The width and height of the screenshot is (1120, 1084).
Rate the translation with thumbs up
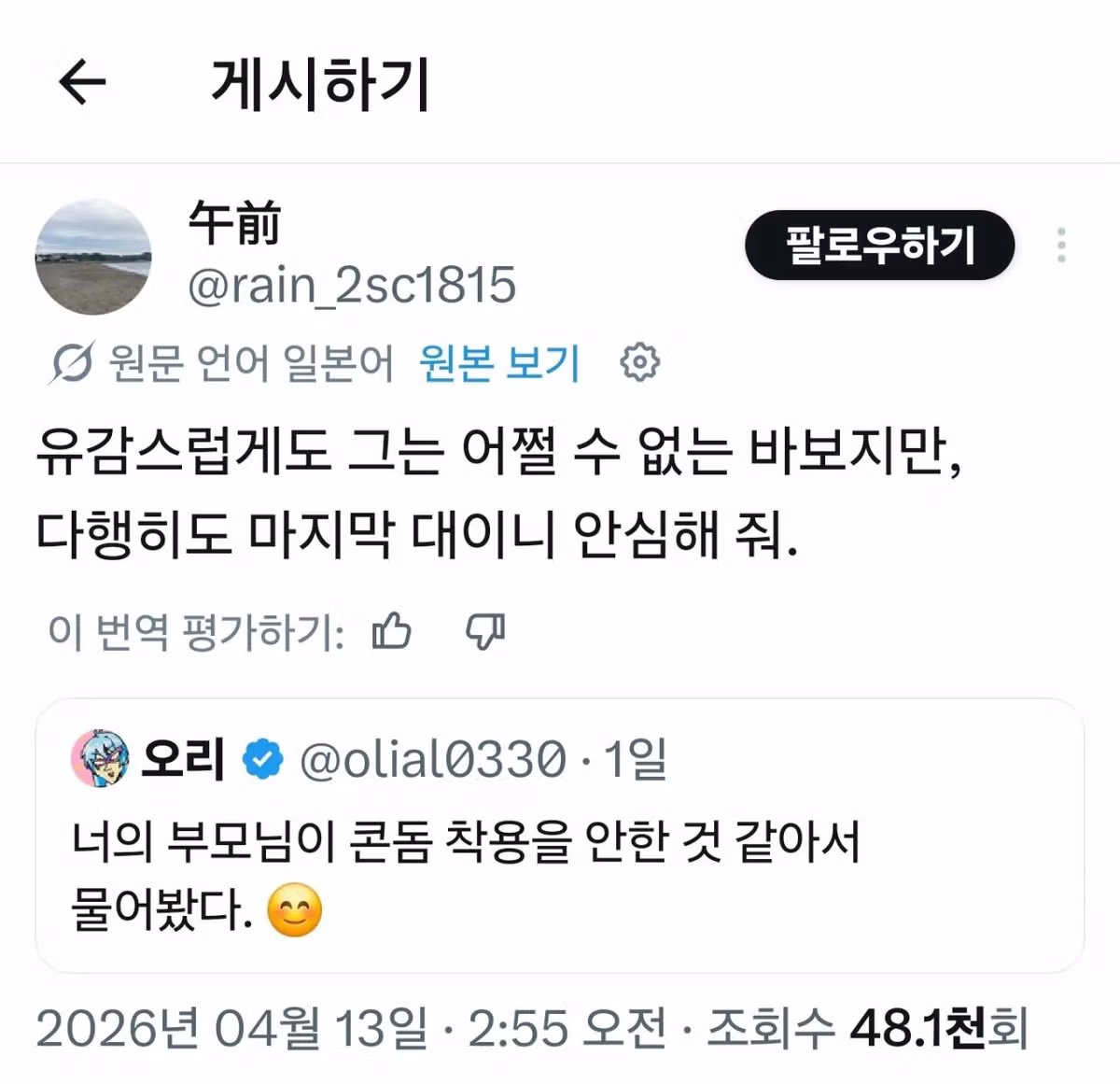click(391, 632)
